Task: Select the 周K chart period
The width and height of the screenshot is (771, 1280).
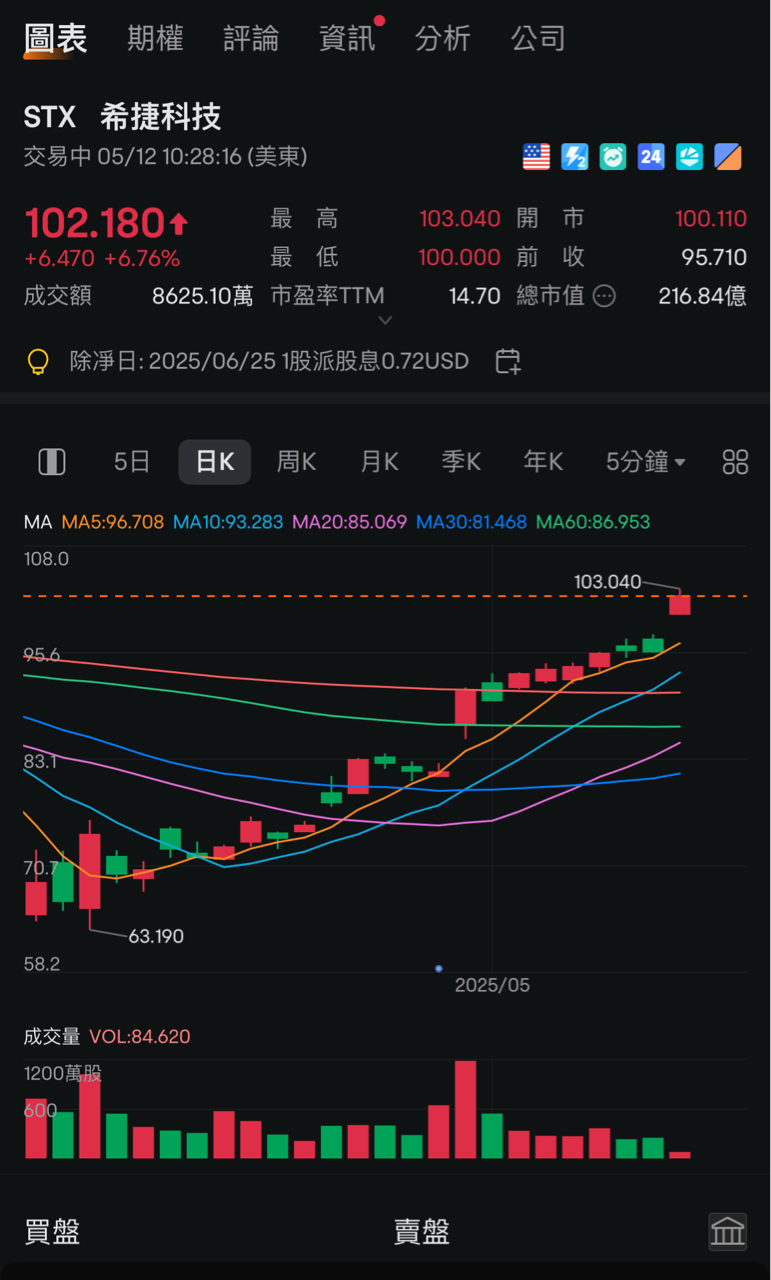Action: (x=296, y=462)
